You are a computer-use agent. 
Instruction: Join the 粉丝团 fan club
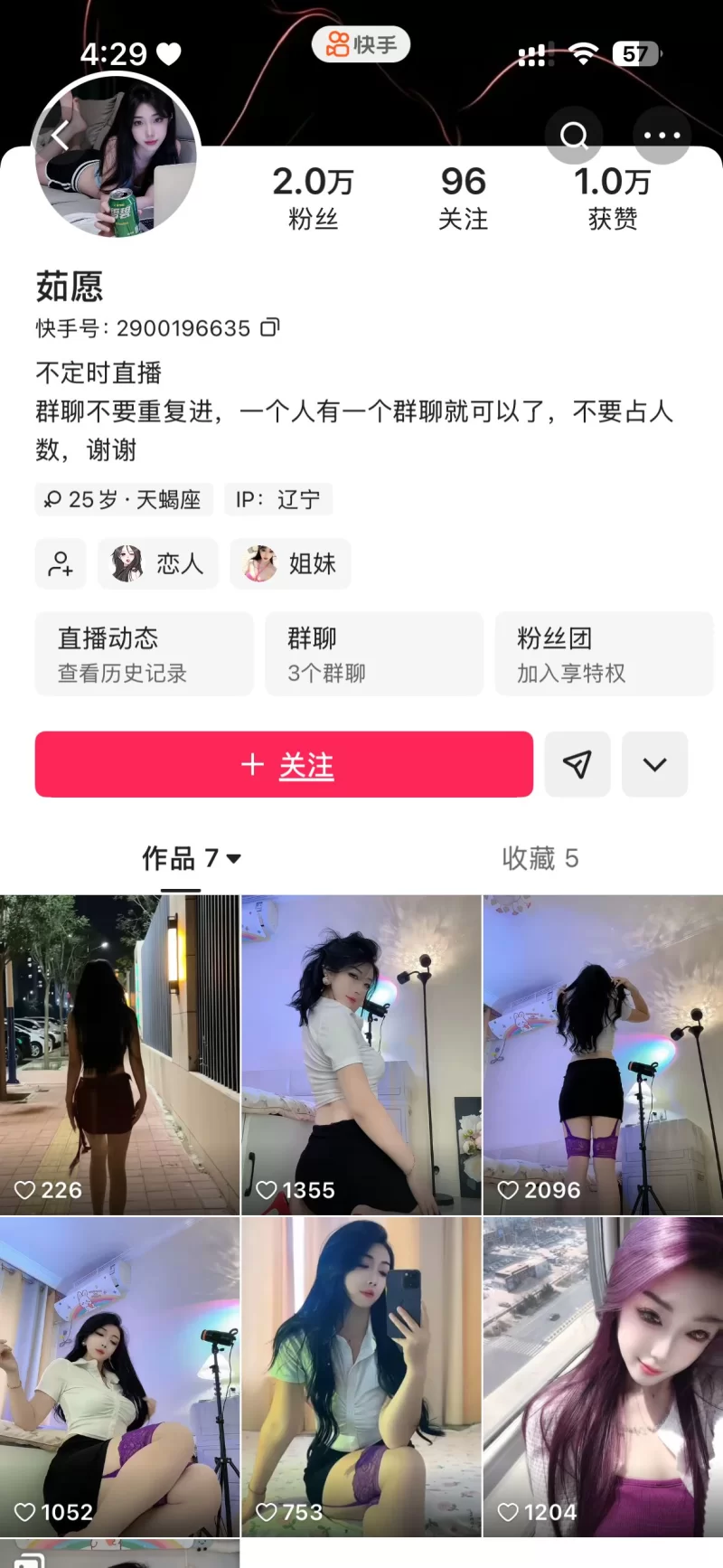click(603, 654)
